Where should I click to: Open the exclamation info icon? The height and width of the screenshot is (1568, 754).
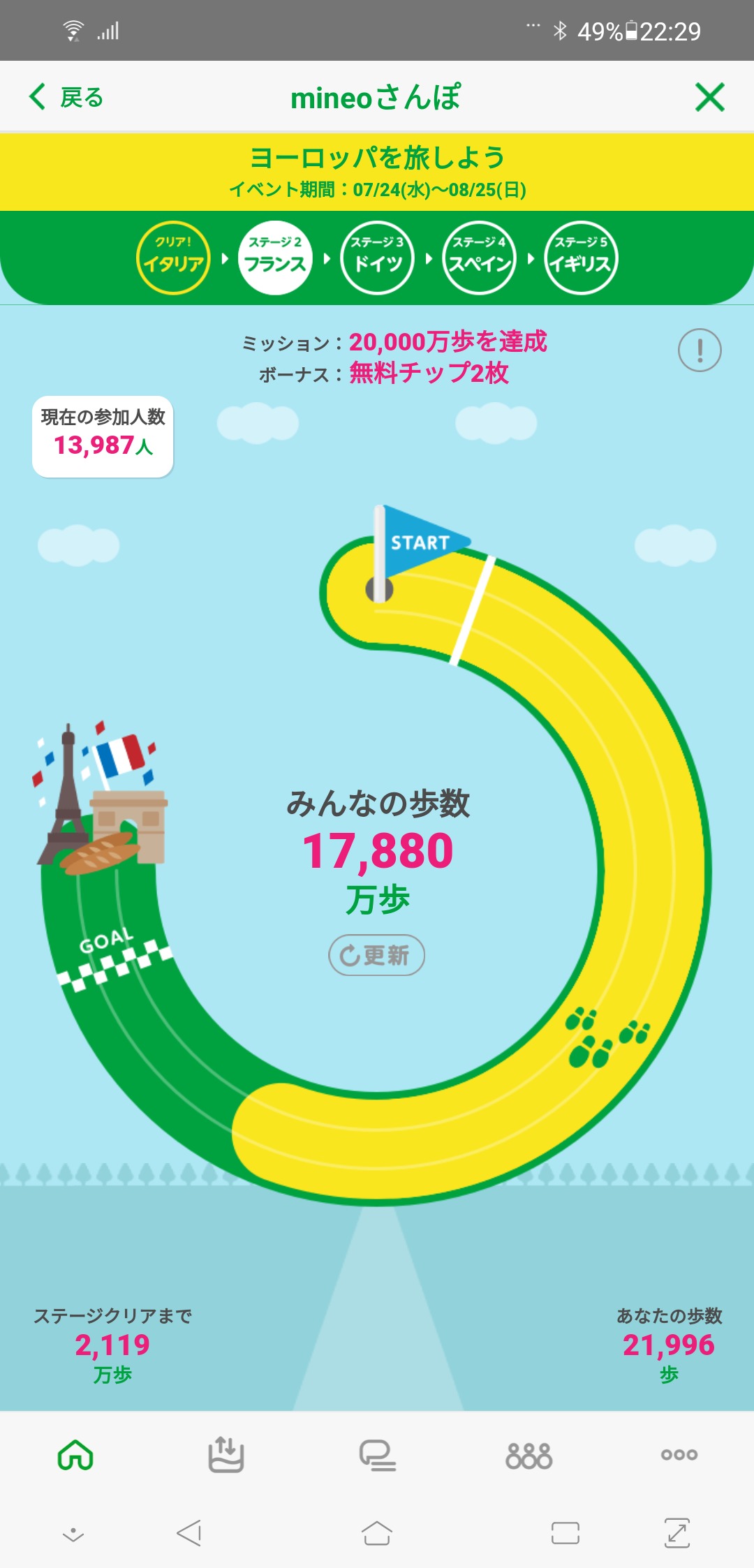tap(700, 350)
